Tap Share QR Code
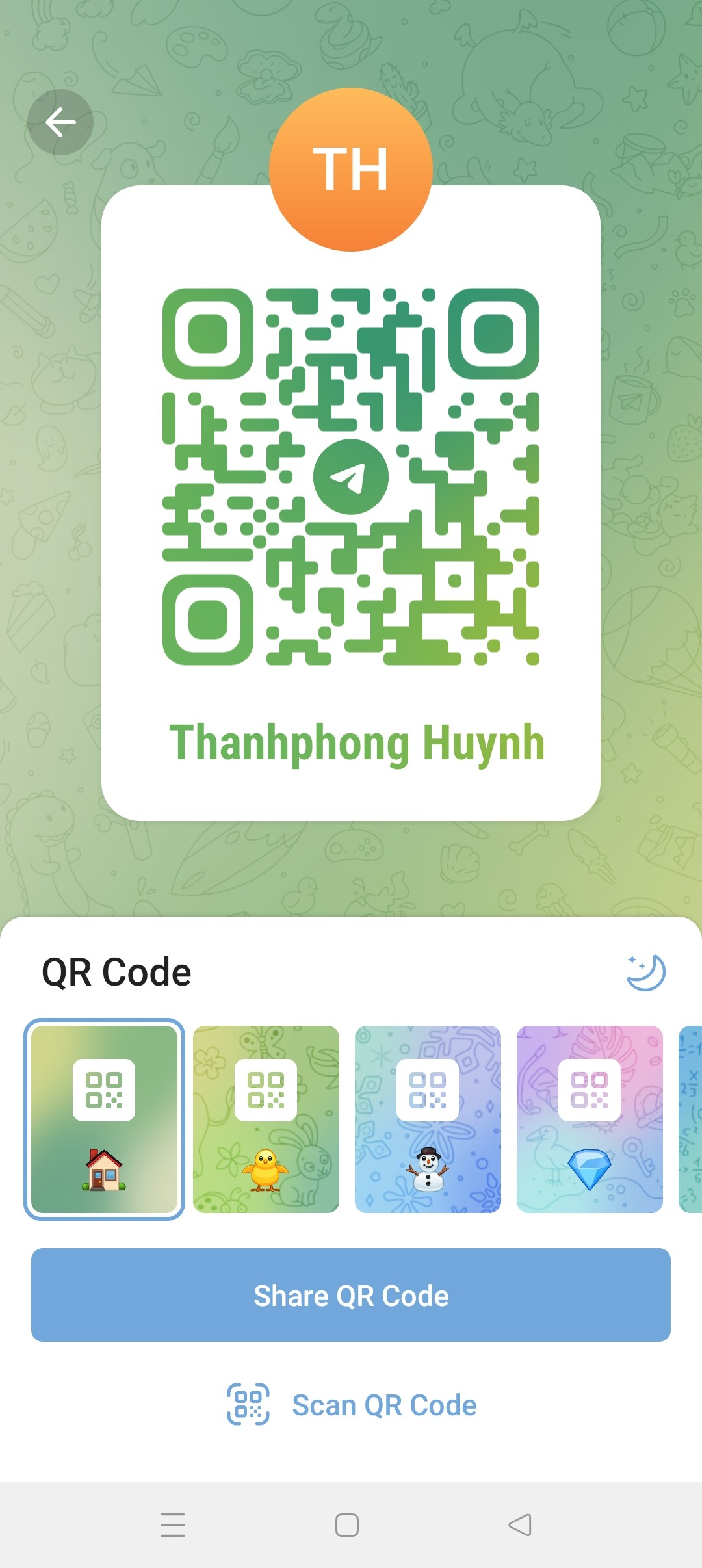 click(351, 1295)
